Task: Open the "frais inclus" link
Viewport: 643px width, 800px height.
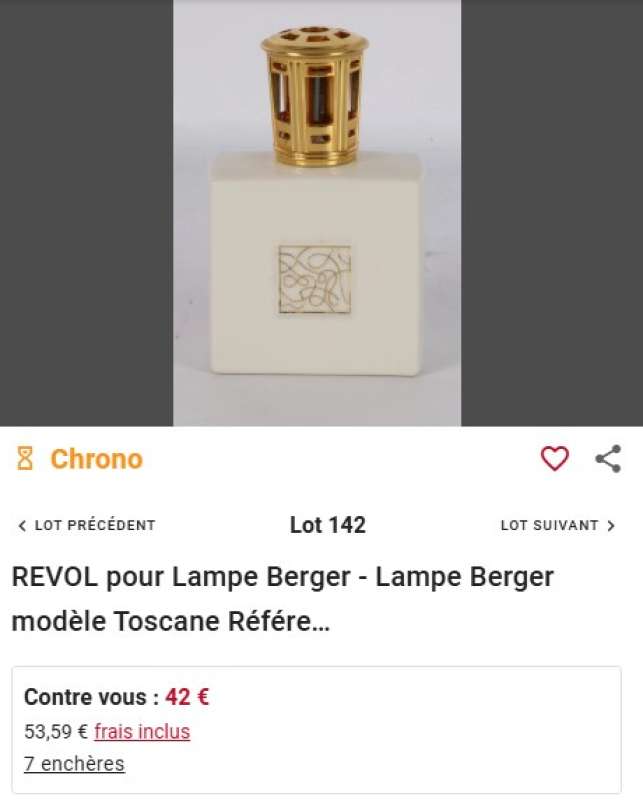Action: click(x=142, y=732)
